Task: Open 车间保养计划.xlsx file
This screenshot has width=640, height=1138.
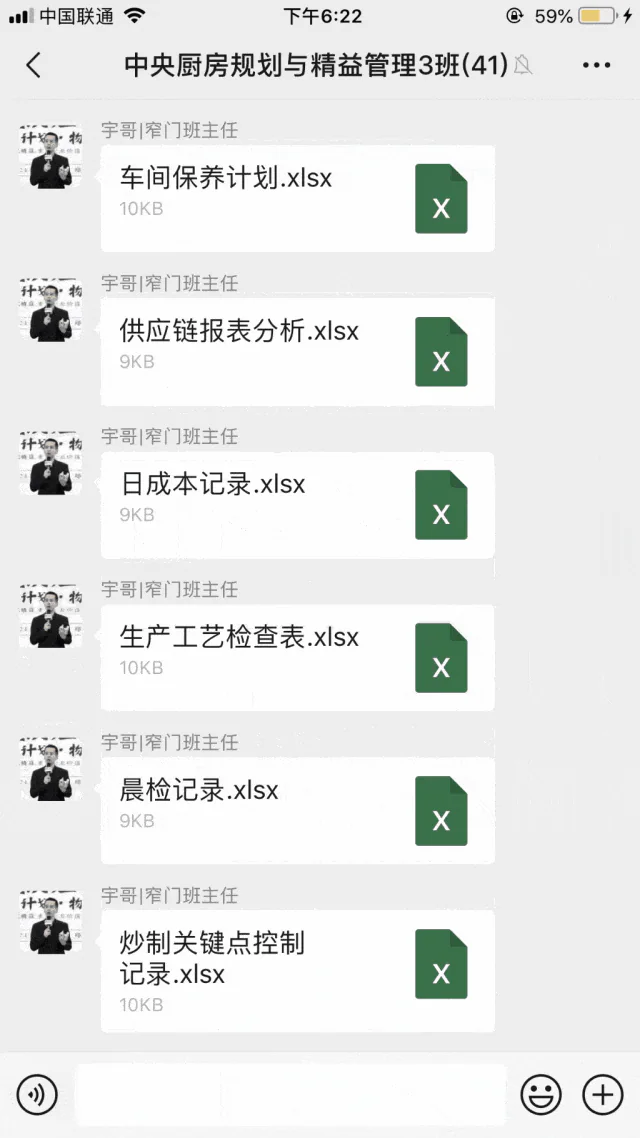Action: (298, 198)
